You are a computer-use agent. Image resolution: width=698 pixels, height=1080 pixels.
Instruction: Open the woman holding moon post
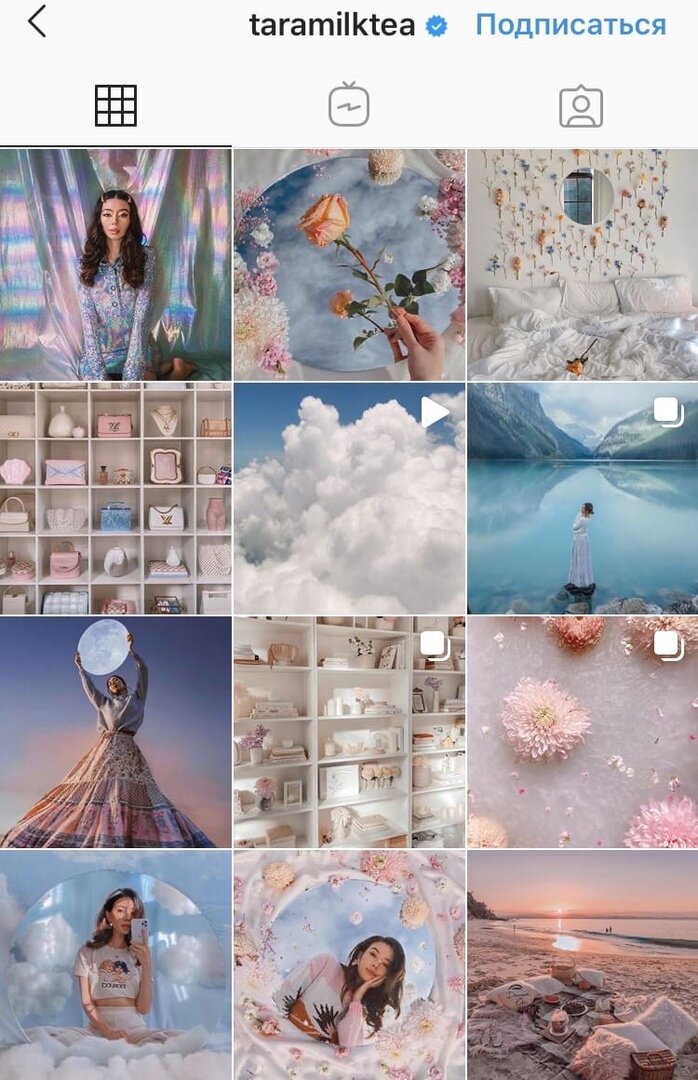[x=116, y=732]
